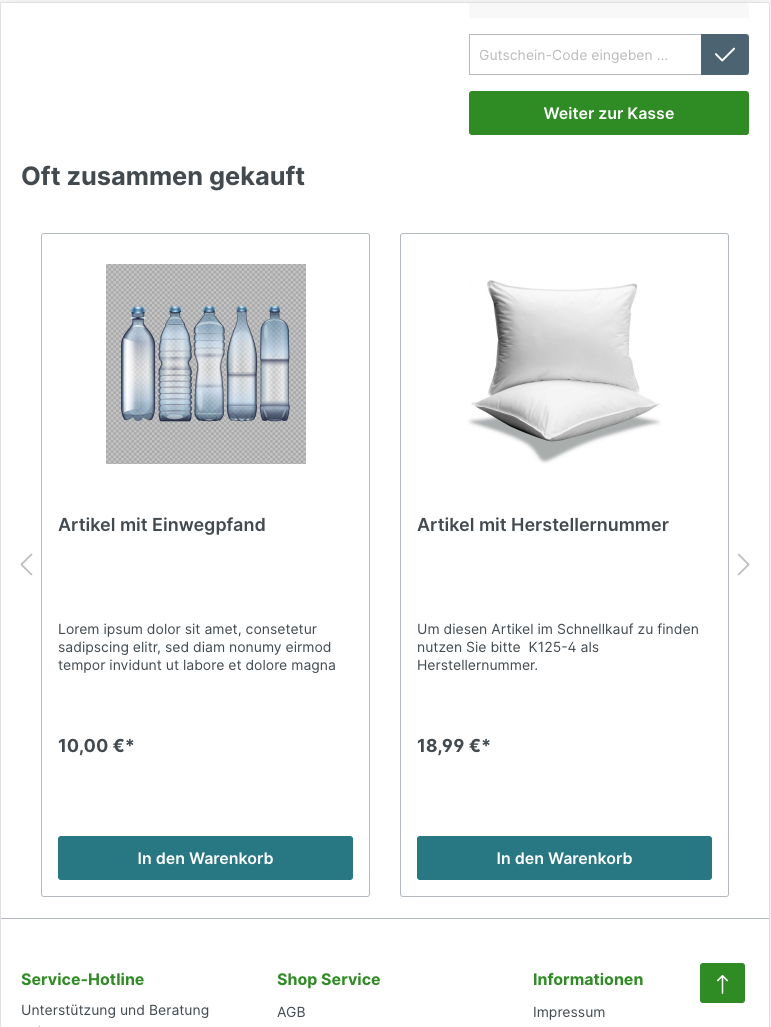This screenshot has width=771, height=1027.
Task: Tap the Gutschein-Code input field
Action: pos(585,55)
